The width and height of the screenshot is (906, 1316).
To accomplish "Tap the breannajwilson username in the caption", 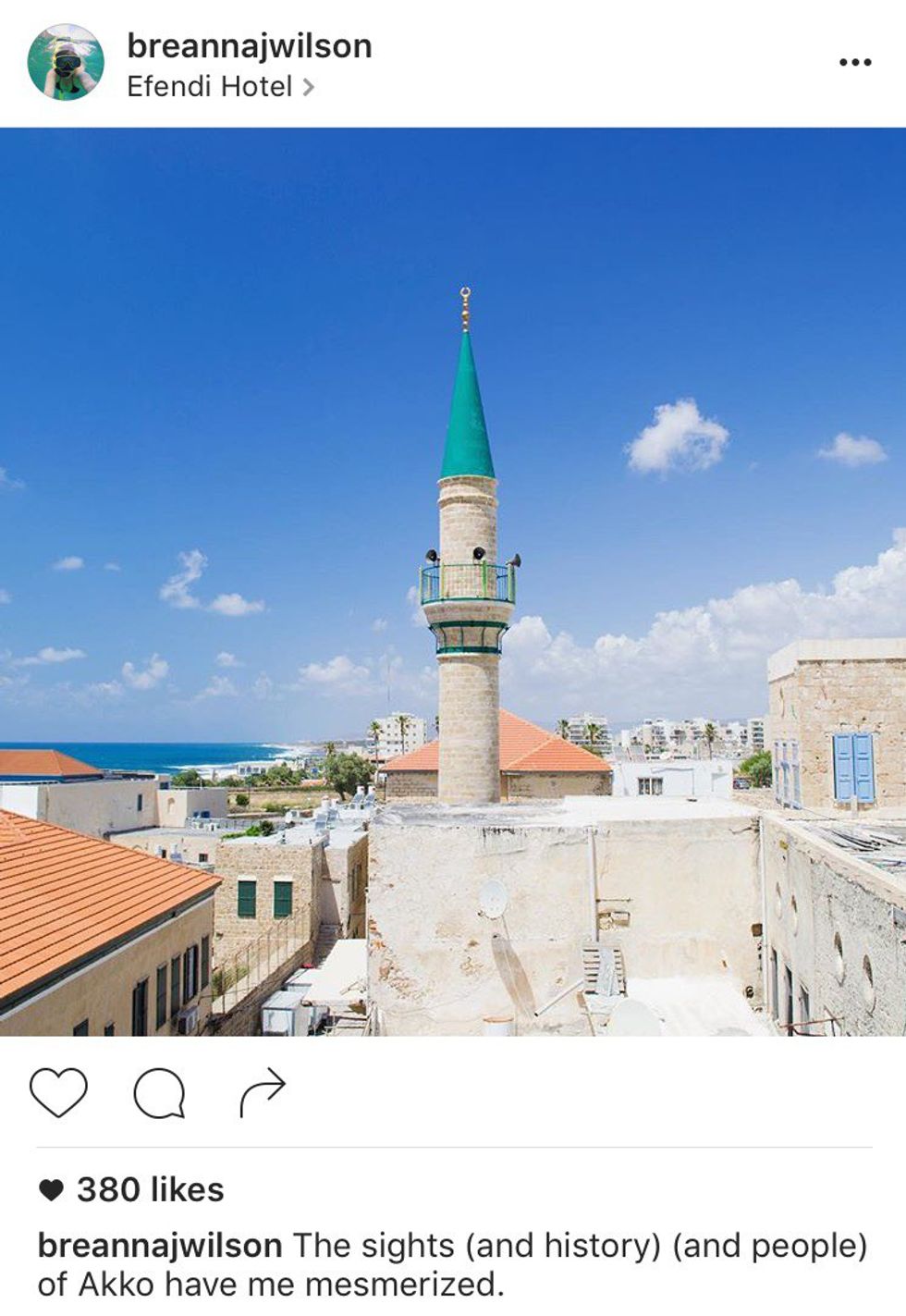I will point(159,1246).
